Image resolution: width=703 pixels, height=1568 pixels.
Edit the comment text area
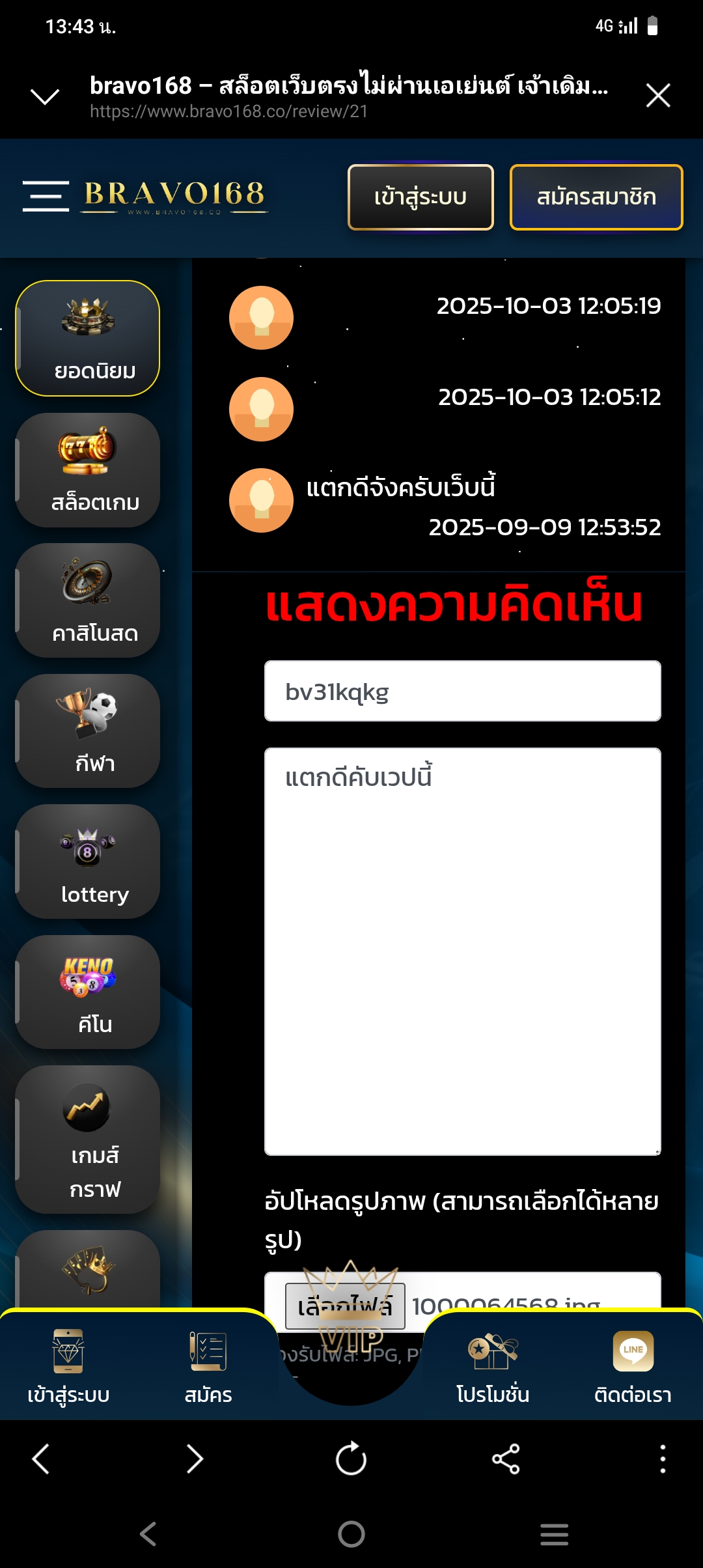pyautogui.click(x=462, y=951)
